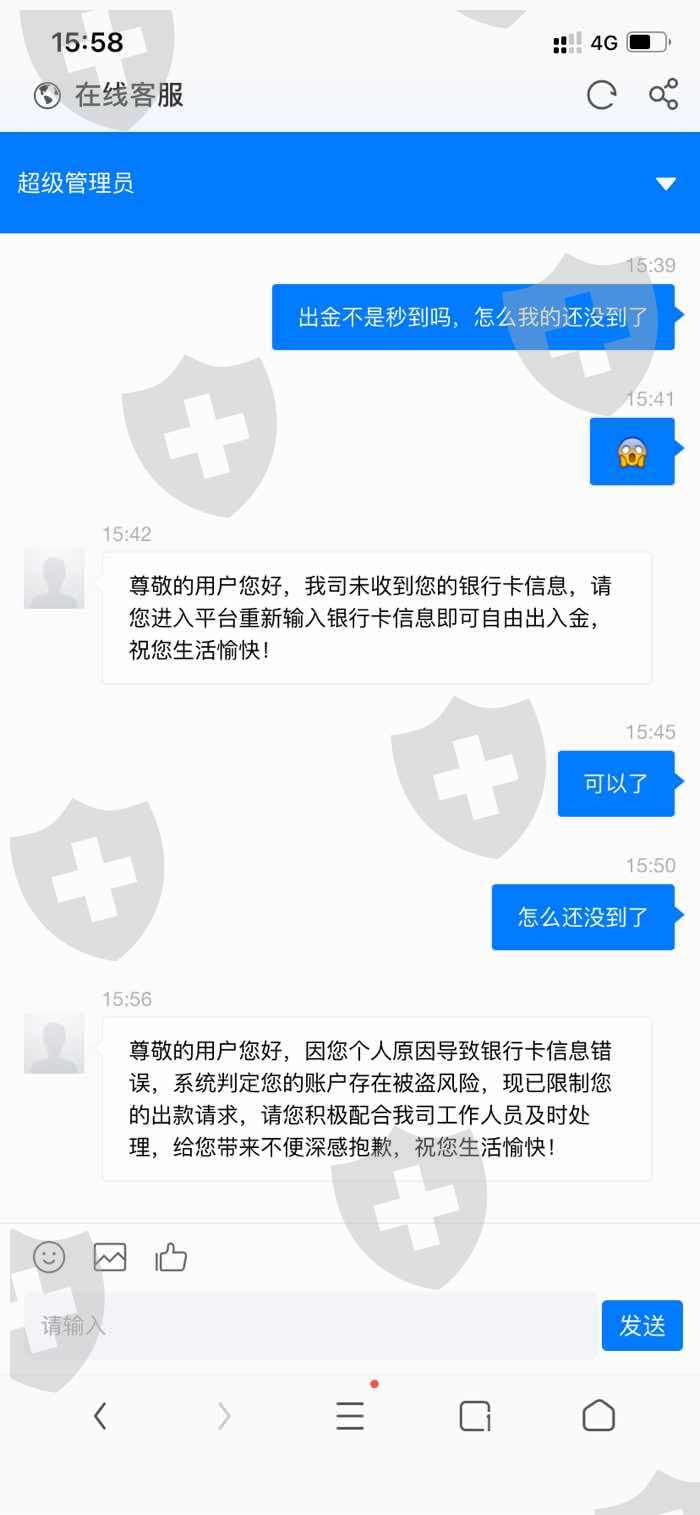700x1515 pixels.
Task: Refresh the 在线客服 page
Action: 601,95
